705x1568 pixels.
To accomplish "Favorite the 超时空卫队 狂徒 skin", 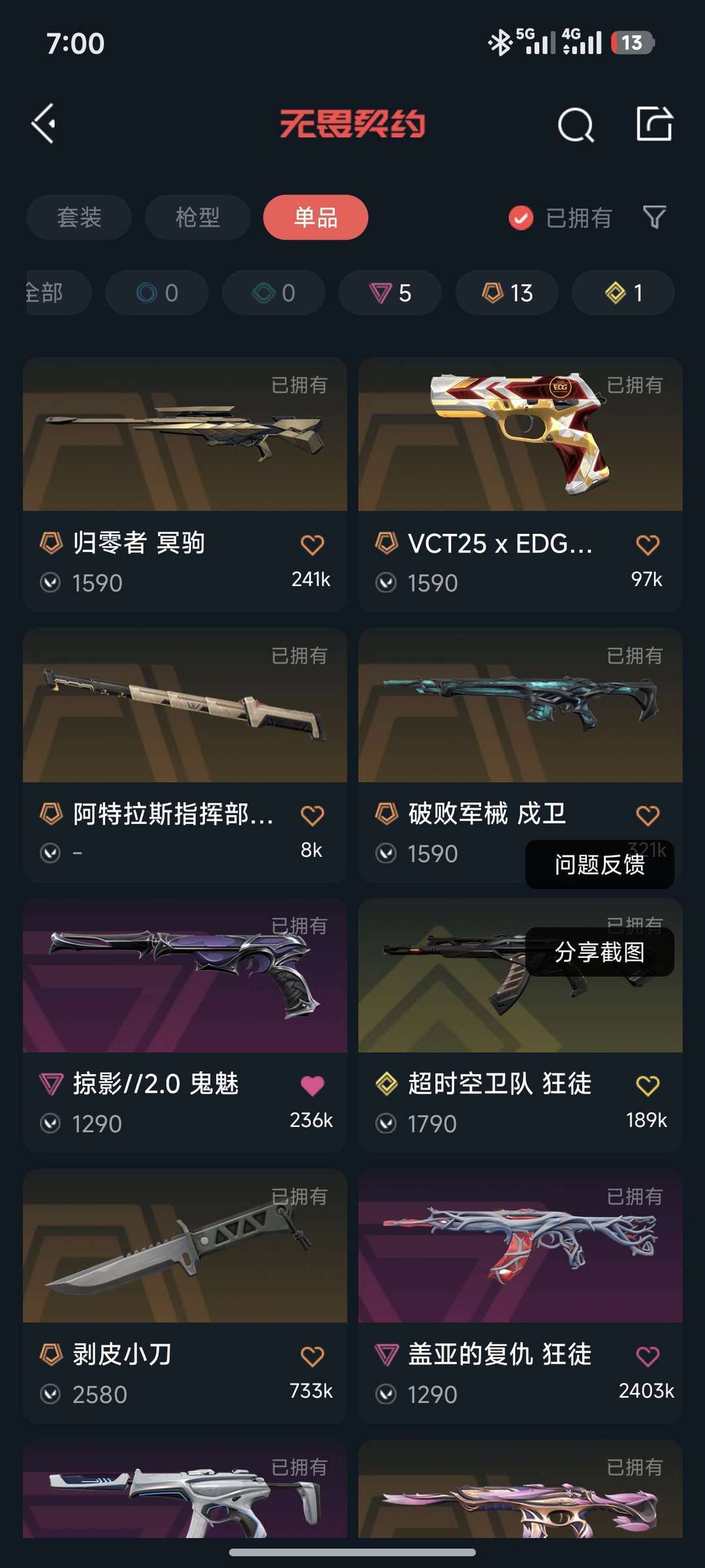I will tap(648, 1086).
